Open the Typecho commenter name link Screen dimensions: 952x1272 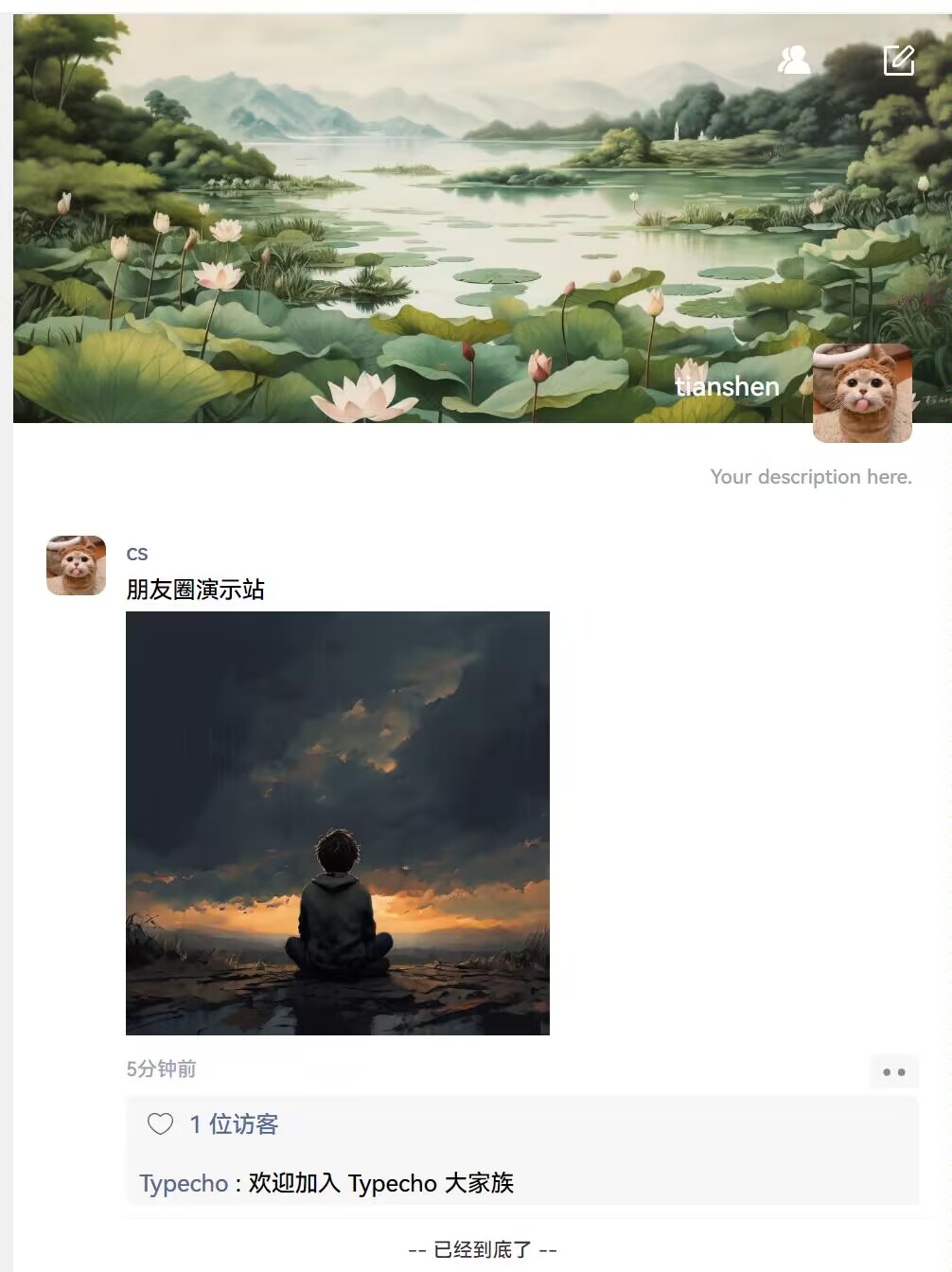(184, 1183)
